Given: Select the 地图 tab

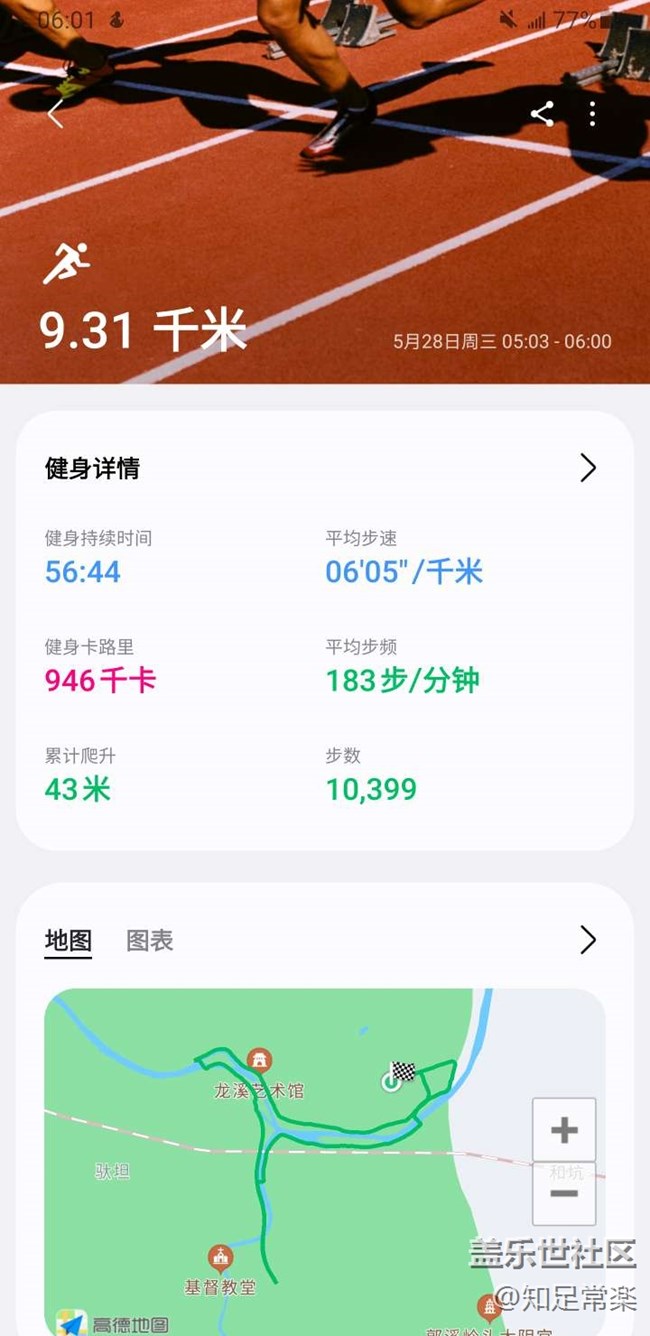Looking at the screenshot, I should (68, 941).
